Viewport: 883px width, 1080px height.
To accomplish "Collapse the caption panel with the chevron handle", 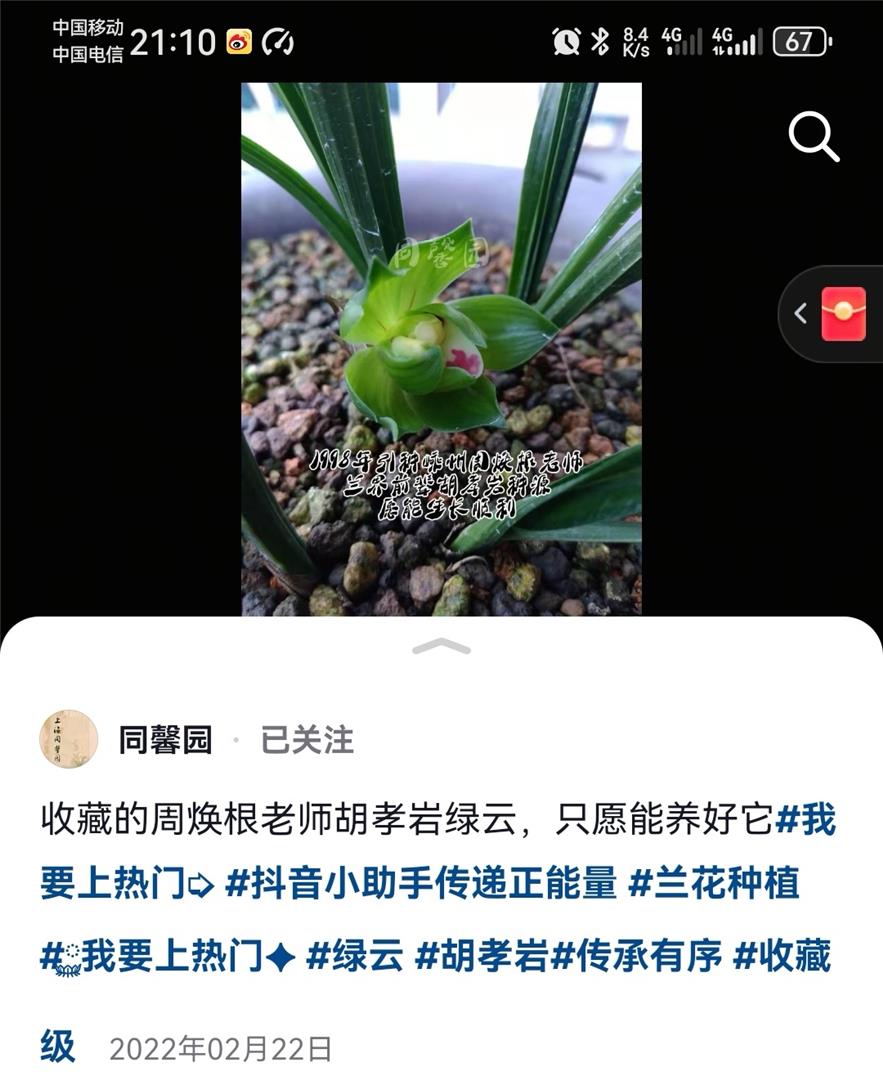I will (x=441, y=647).
